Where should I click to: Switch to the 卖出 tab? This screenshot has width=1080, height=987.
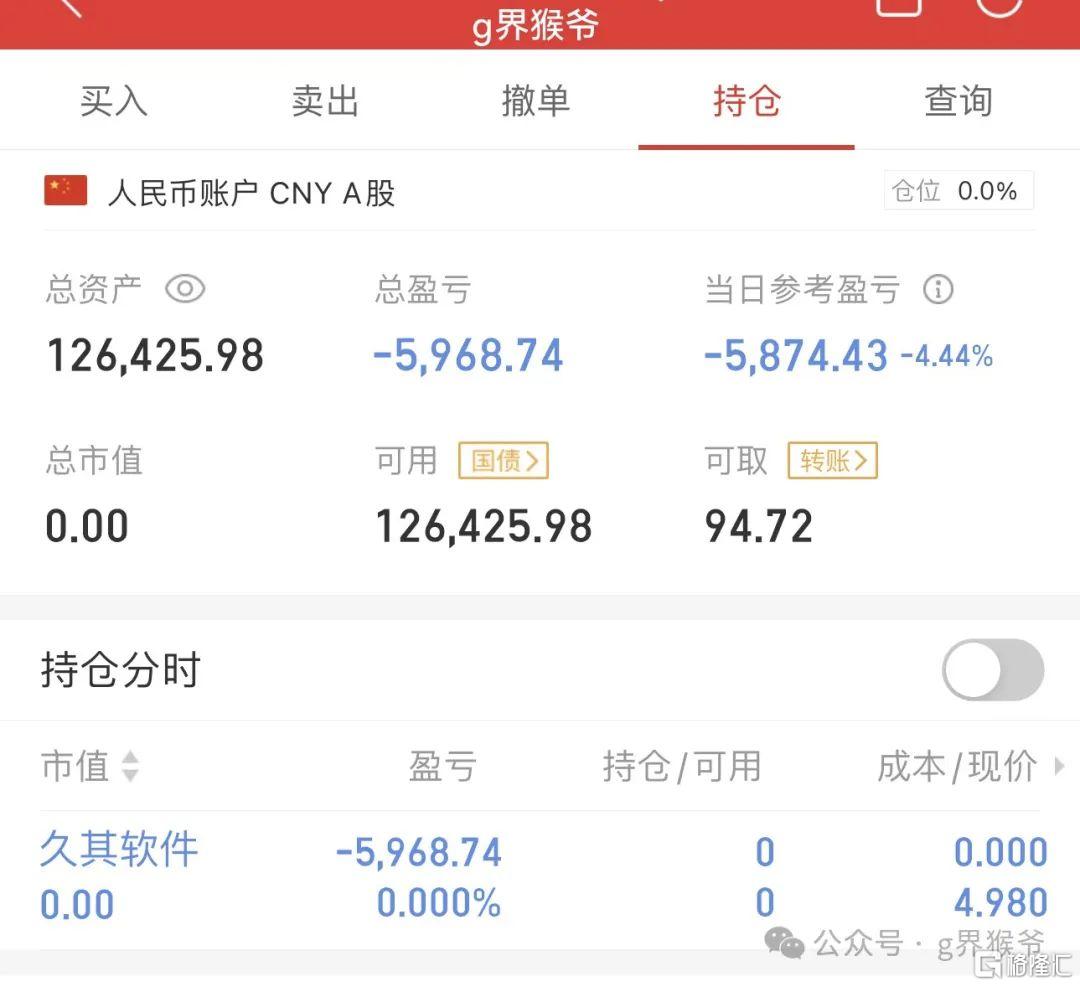tap(325, 102)
